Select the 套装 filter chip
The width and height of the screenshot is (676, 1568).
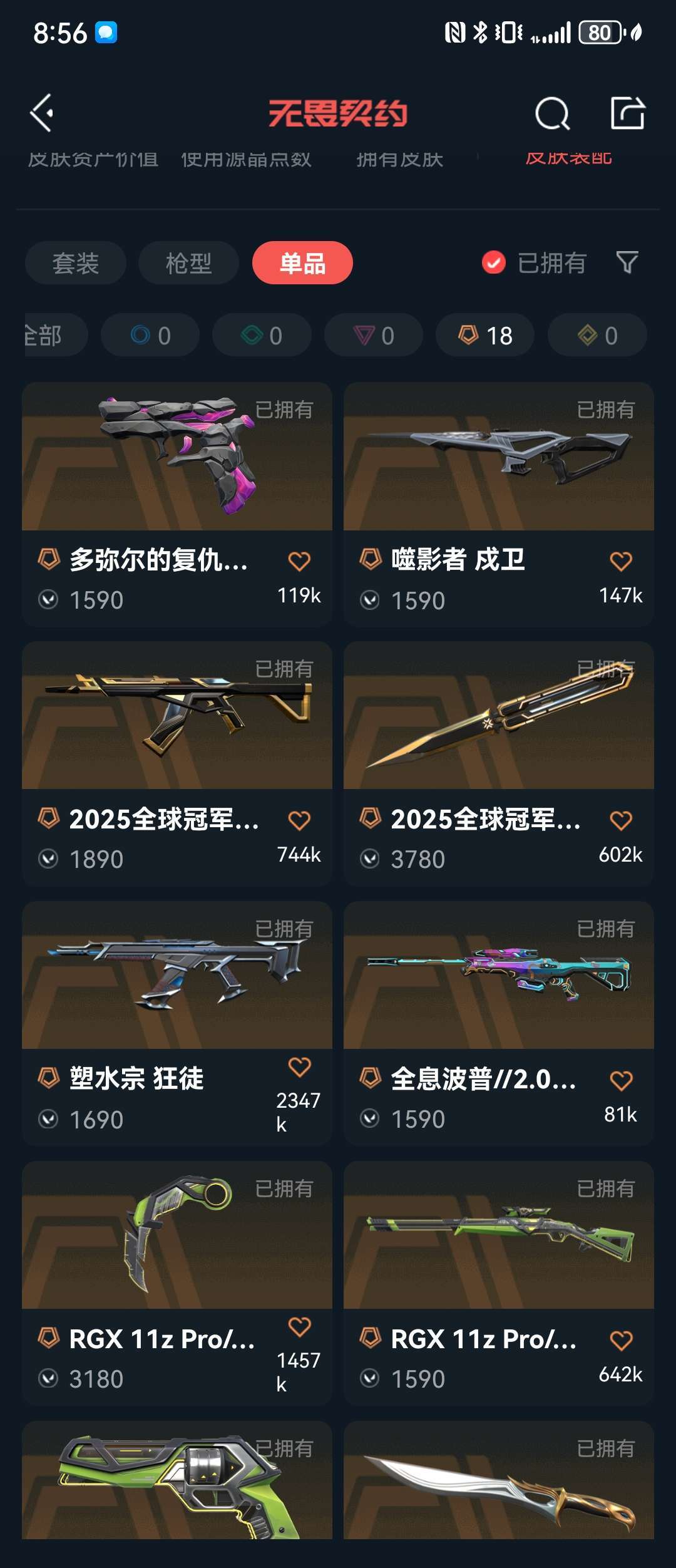[x=74, y=264]
